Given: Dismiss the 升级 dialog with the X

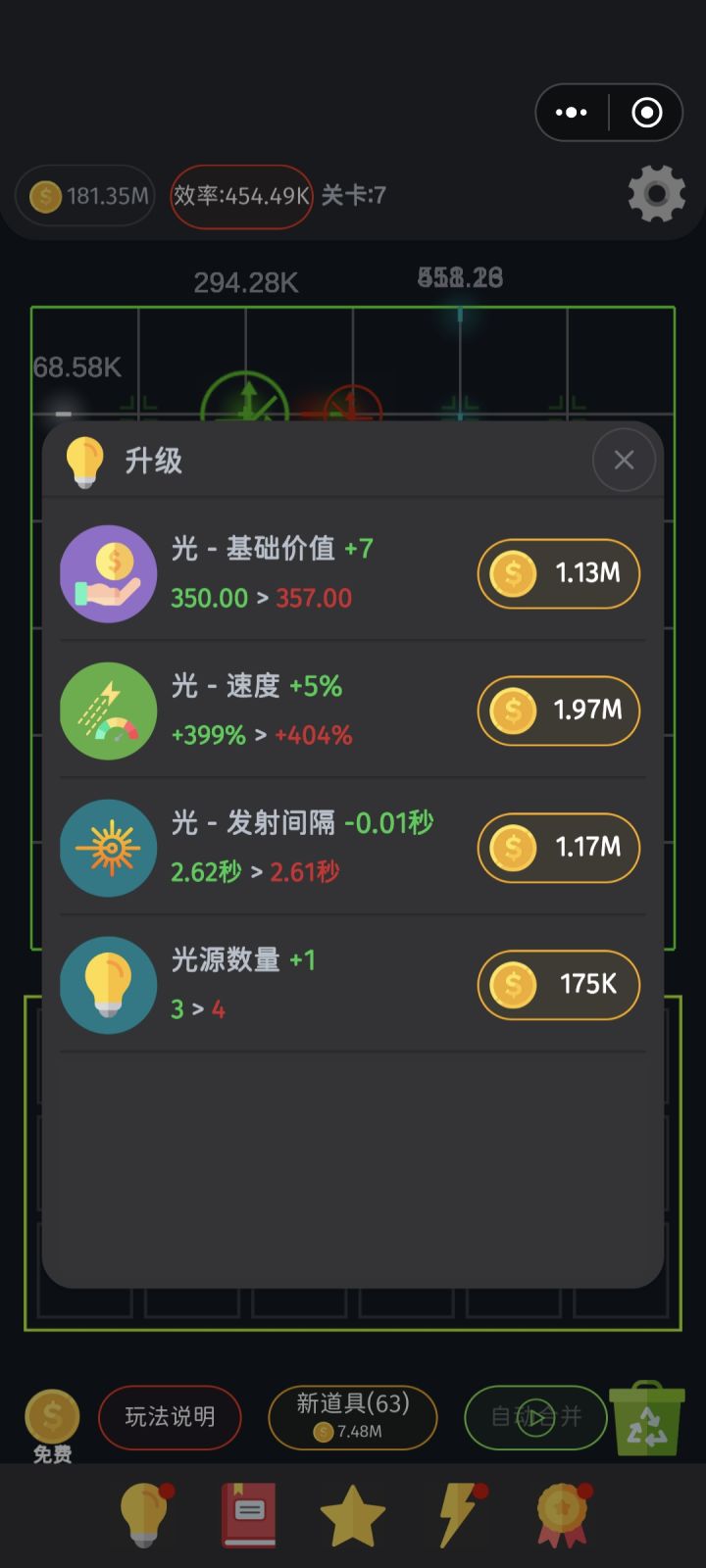Looking at the screenshot, I should tap(624, 460).
